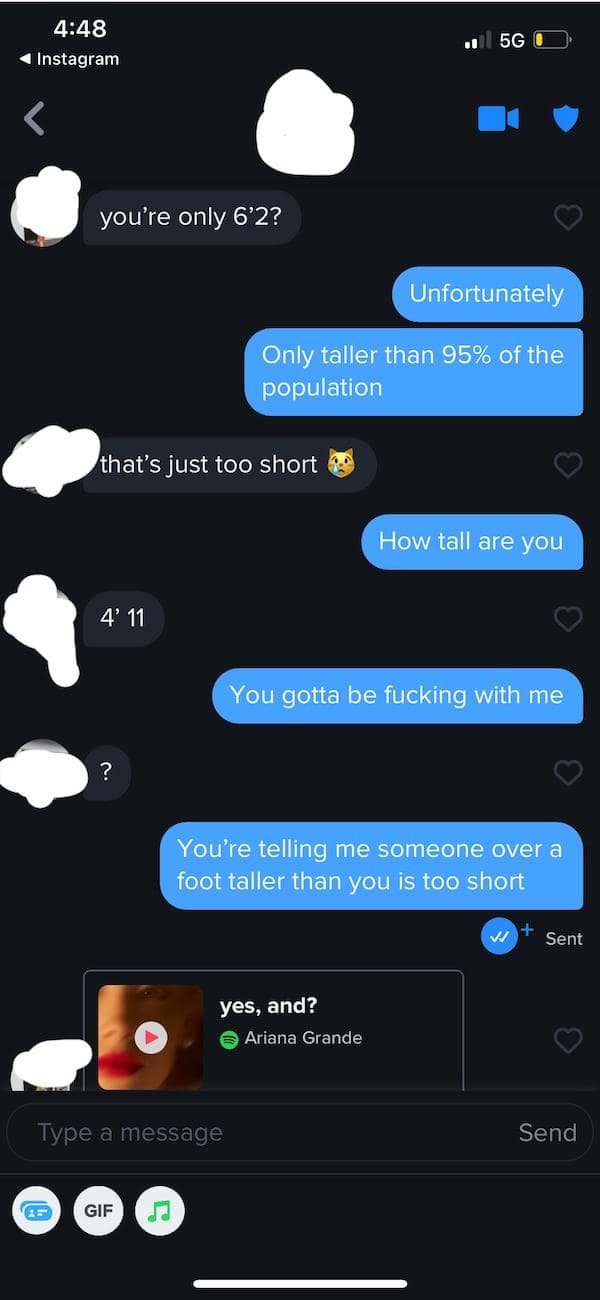Go back to the matches list
600x1300 pixels.
tap(34, 119)
